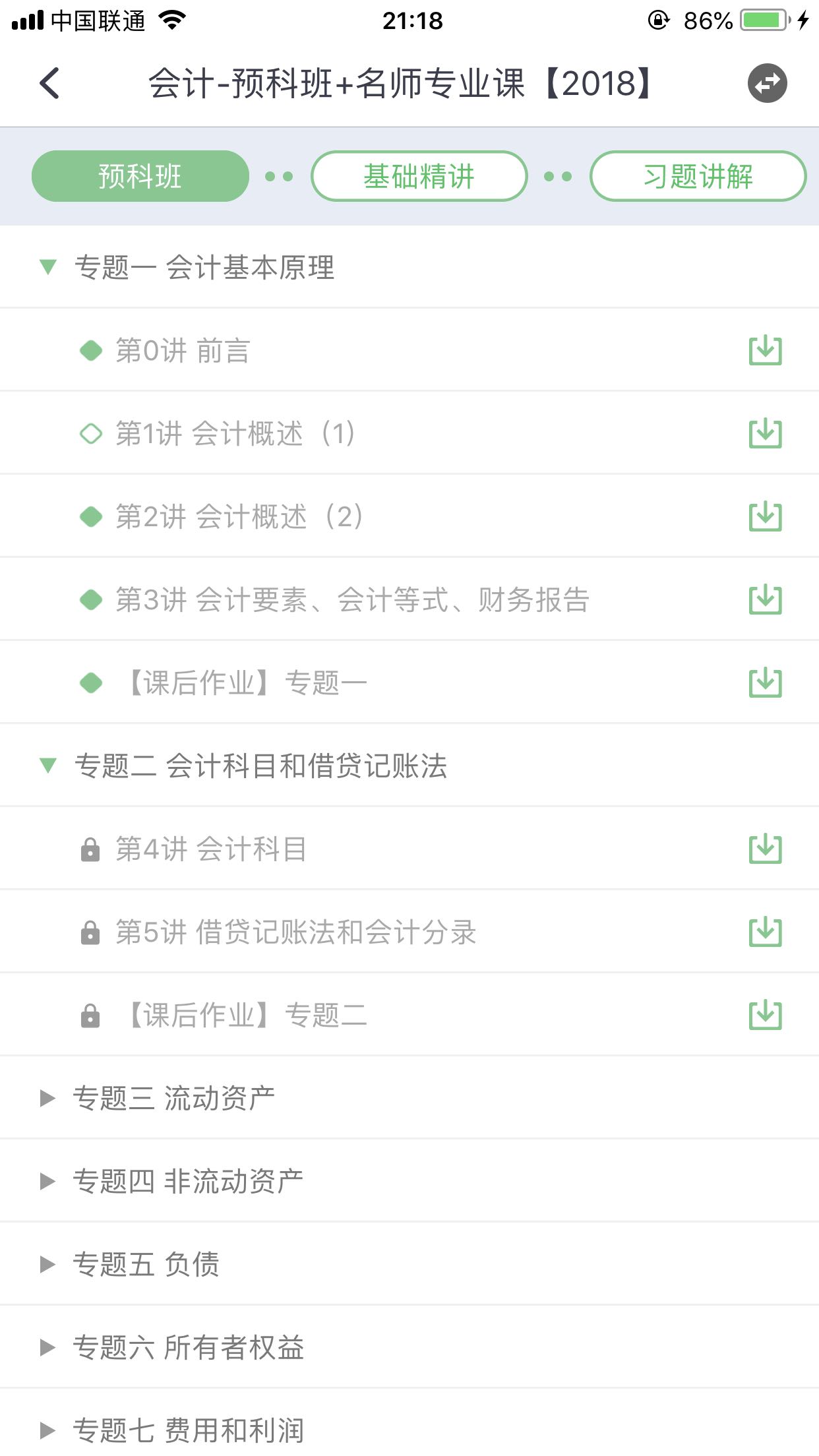Tap the battery indicator in status bar
819x1456 pixels.
pyautogui.click(x=762, y=20)
